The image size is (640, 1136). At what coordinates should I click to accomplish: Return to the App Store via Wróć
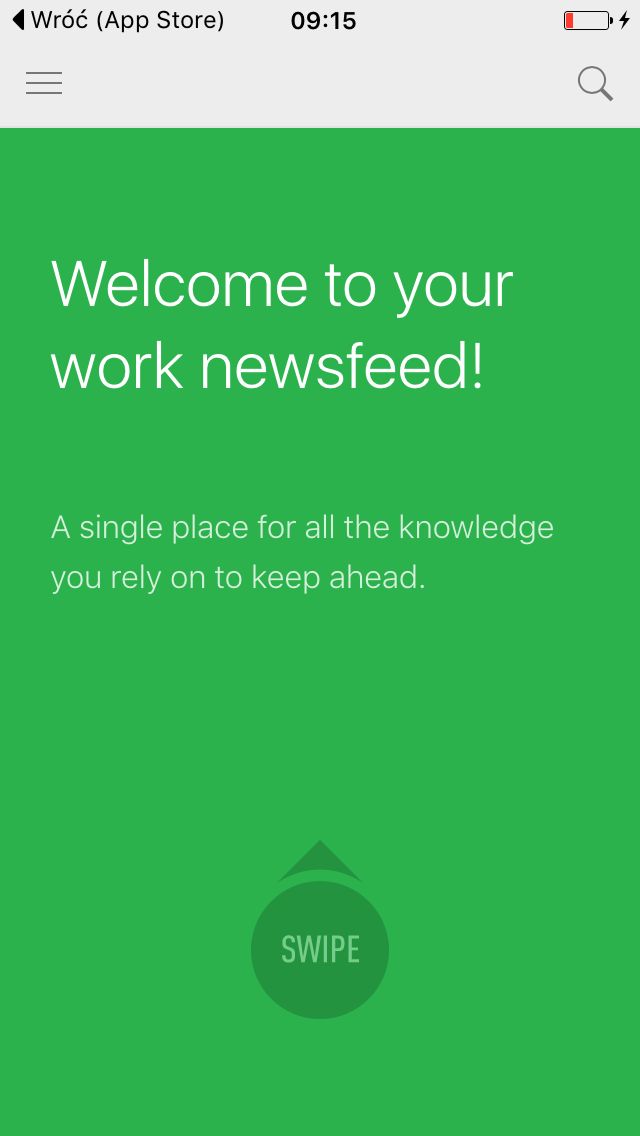pos(119,20)
